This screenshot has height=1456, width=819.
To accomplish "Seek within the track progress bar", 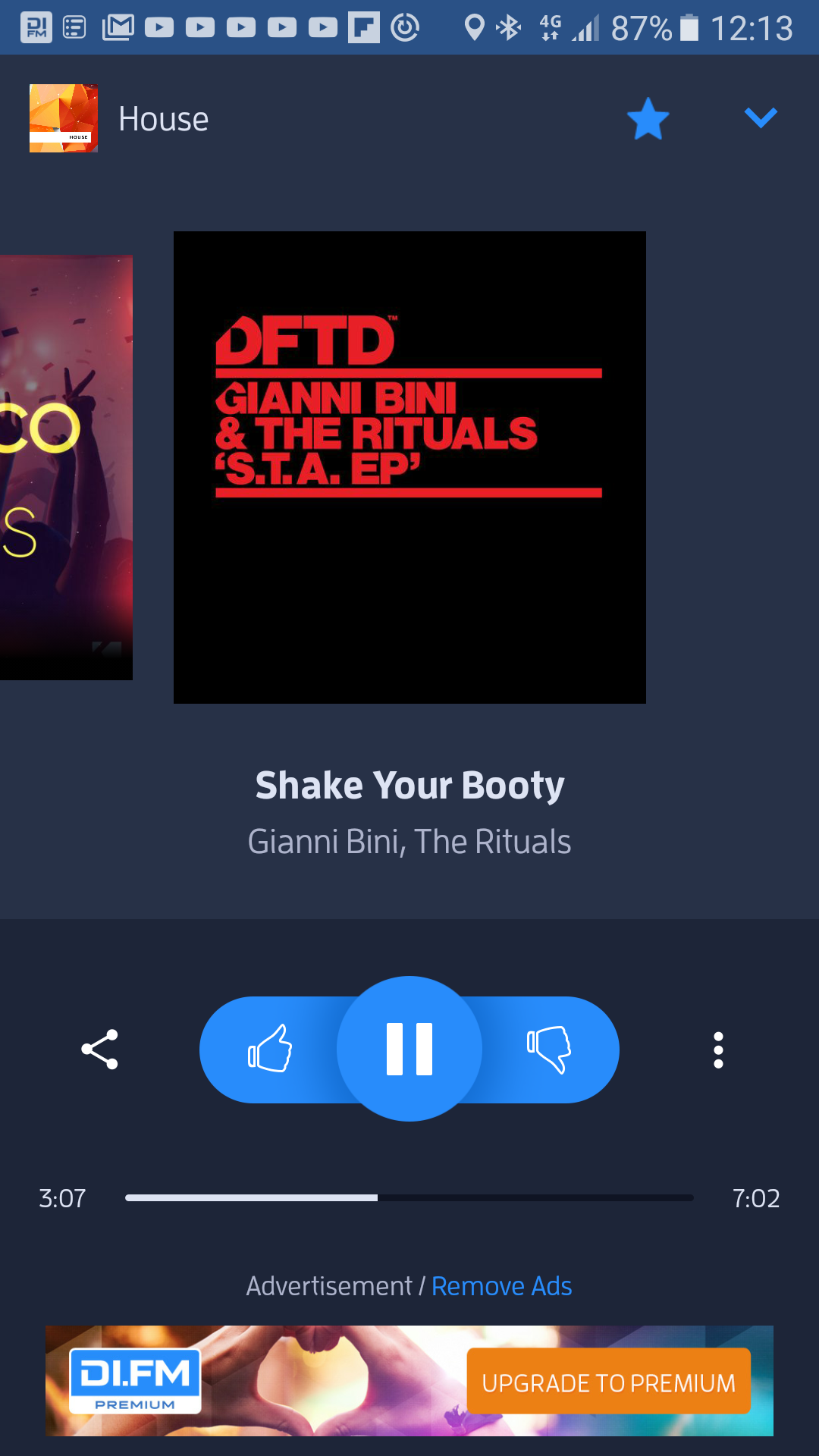I will [409, 1197].
